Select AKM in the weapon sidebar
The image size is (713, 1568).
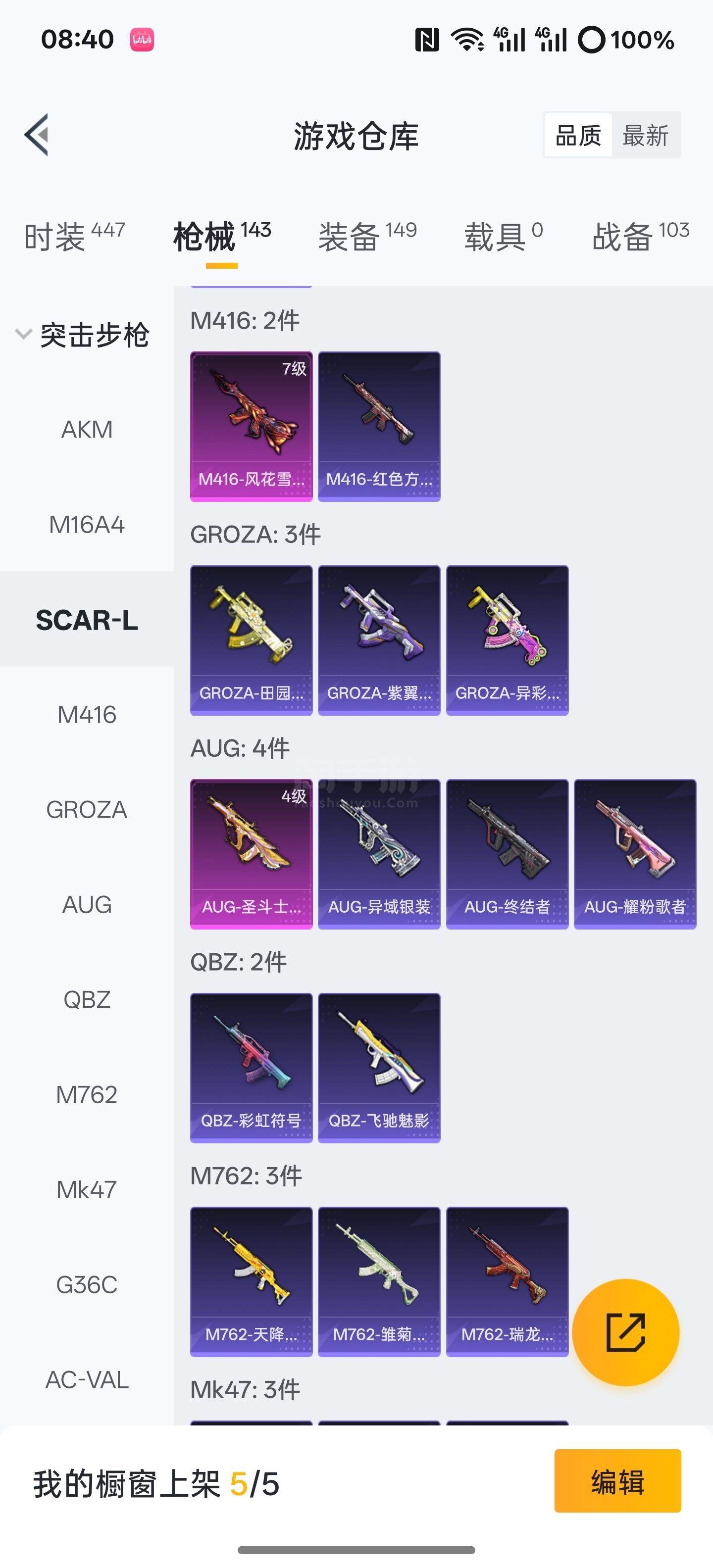(x=87, y=430)
